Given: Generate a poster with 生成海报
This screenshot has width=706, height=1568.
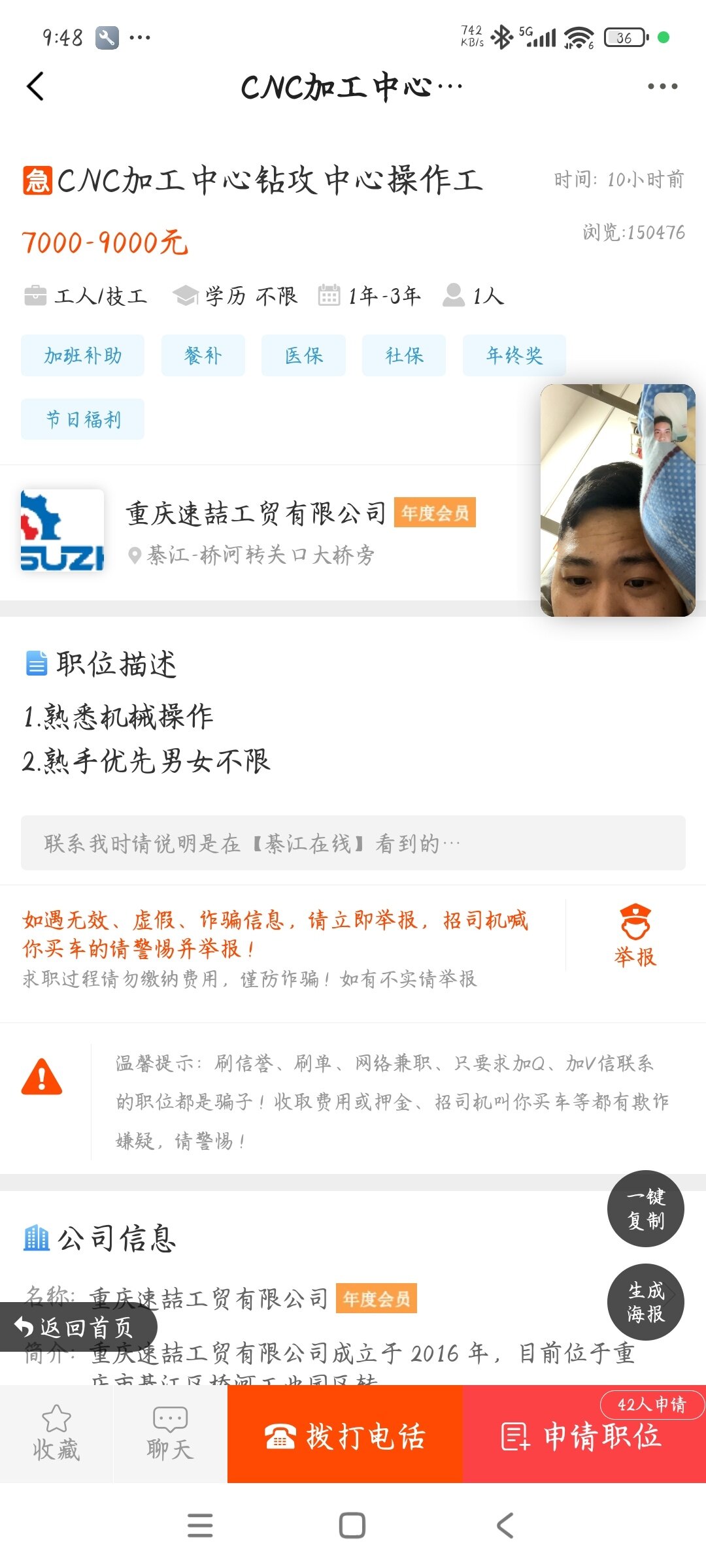Looking at the screenshot, I should pos(645,1301).
